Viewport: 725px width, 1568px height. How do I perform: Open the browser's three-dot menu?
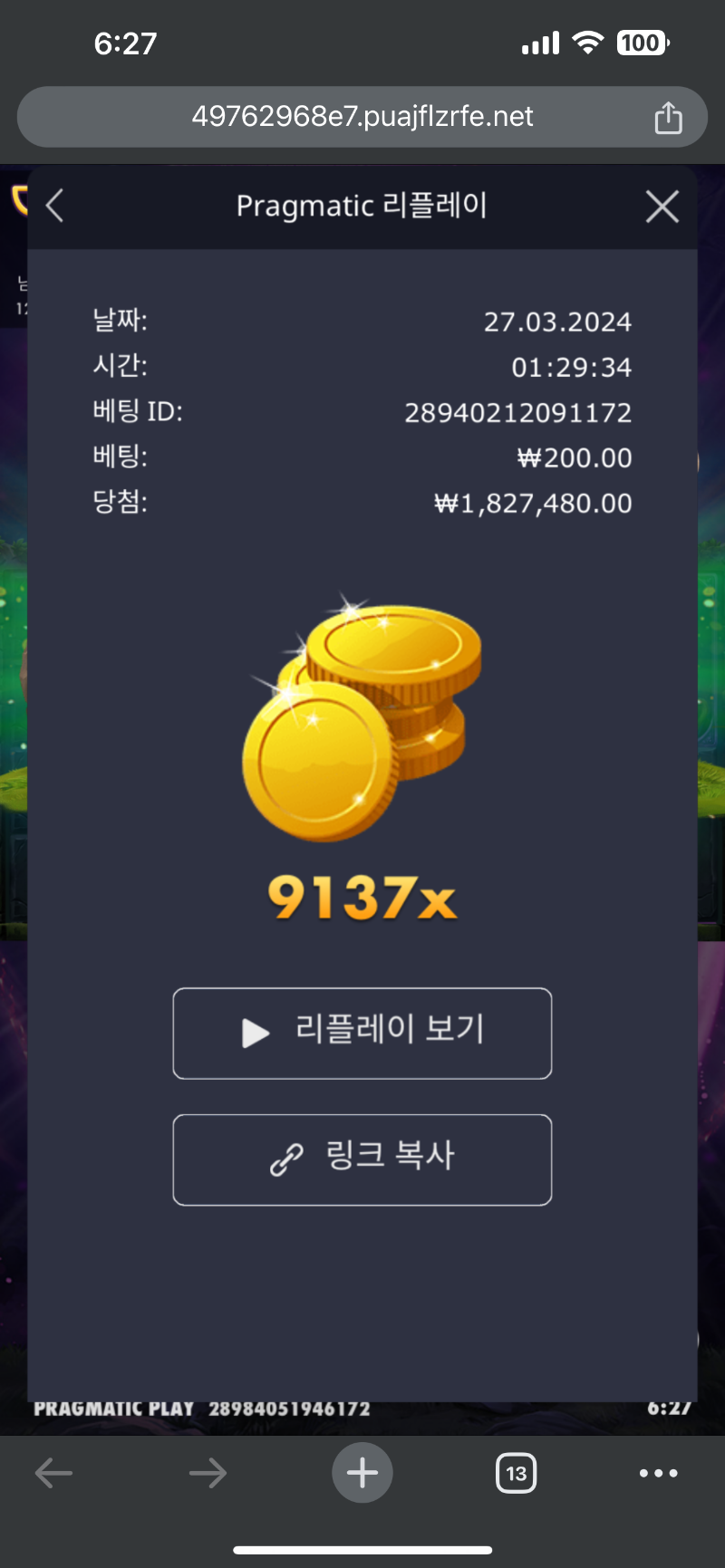coord(659,1473)
